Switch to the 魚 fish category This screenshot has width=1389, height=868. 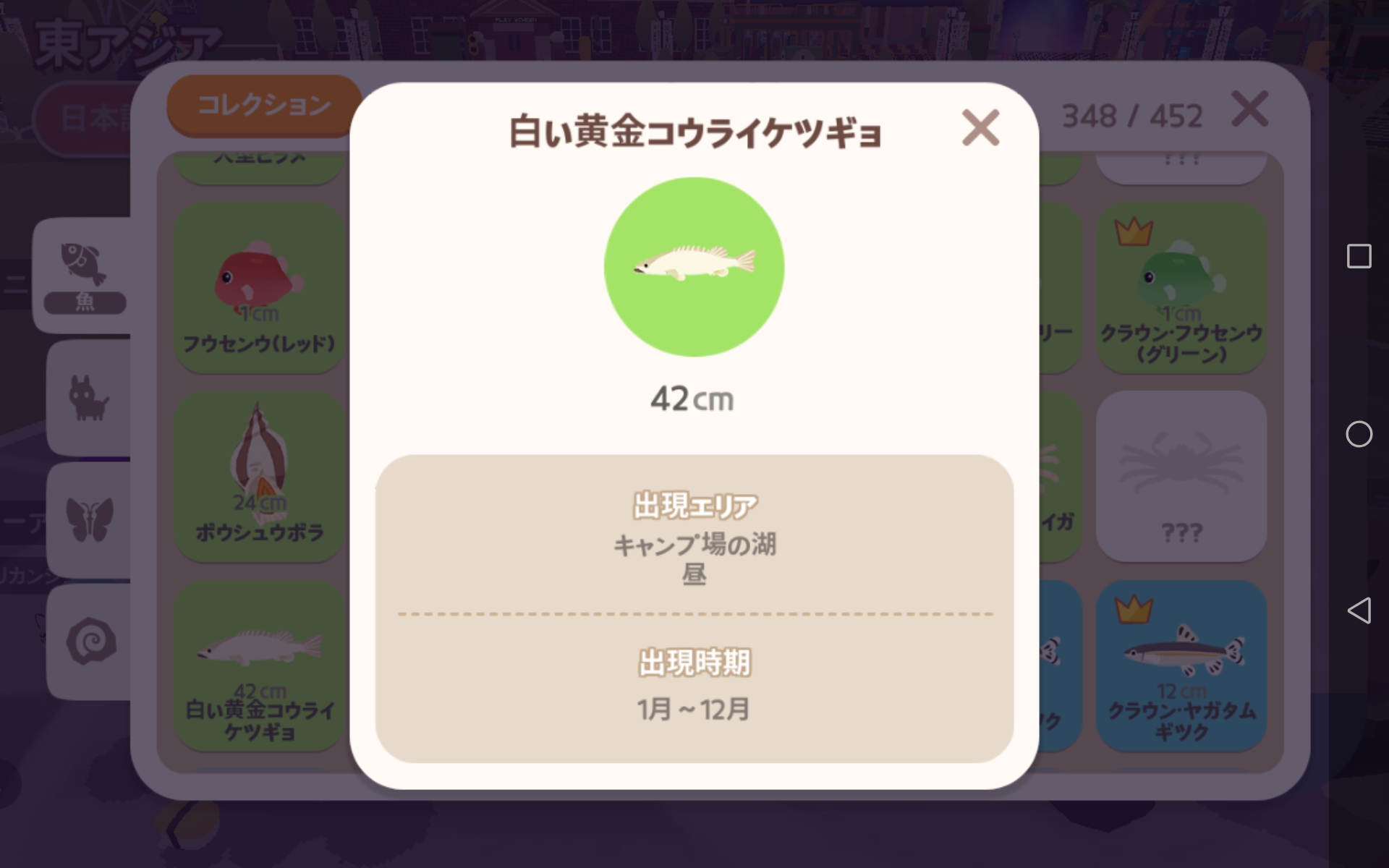84,275
